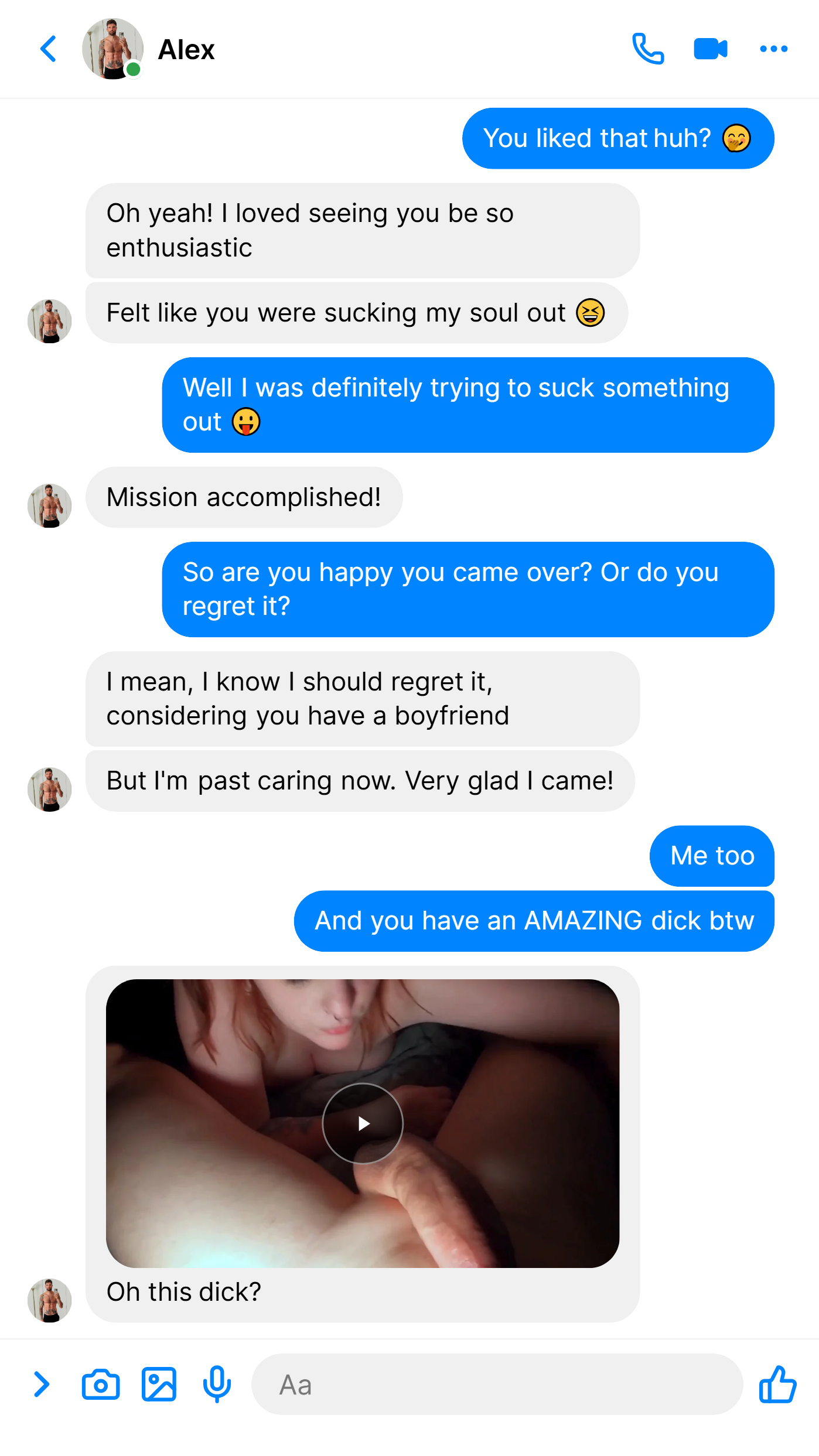Send a thumbs-up like

(777, 1385)
